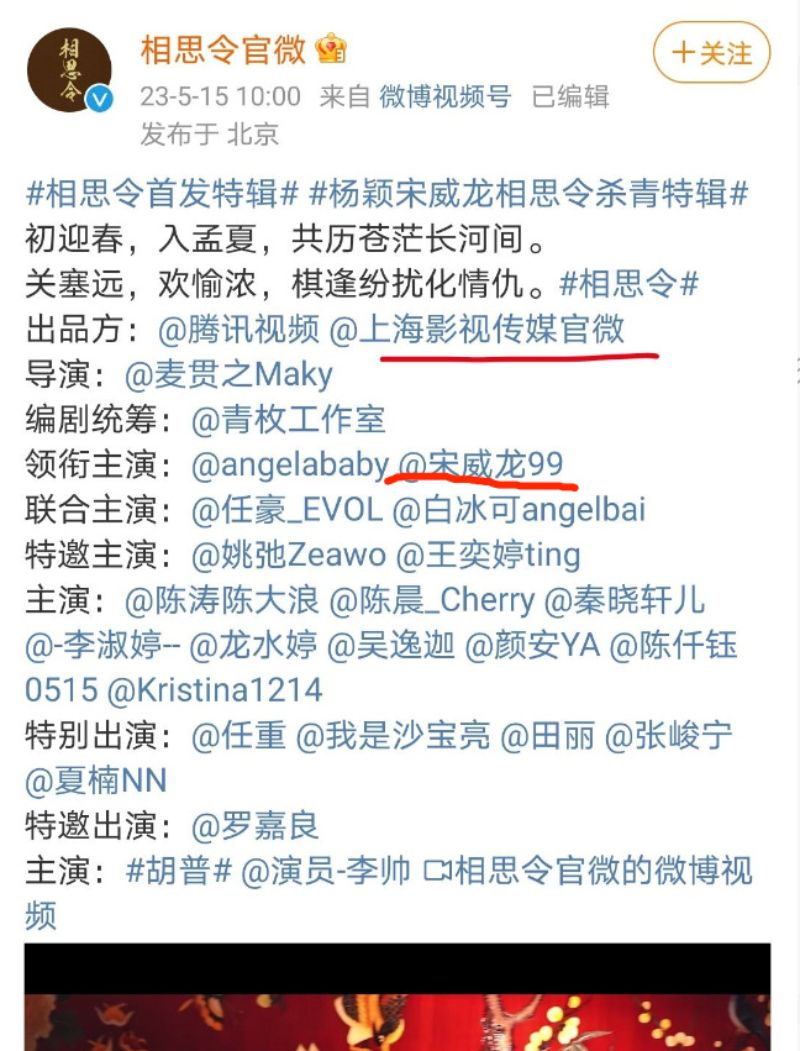Open the @宋威龙99 mention

[480, 464]
